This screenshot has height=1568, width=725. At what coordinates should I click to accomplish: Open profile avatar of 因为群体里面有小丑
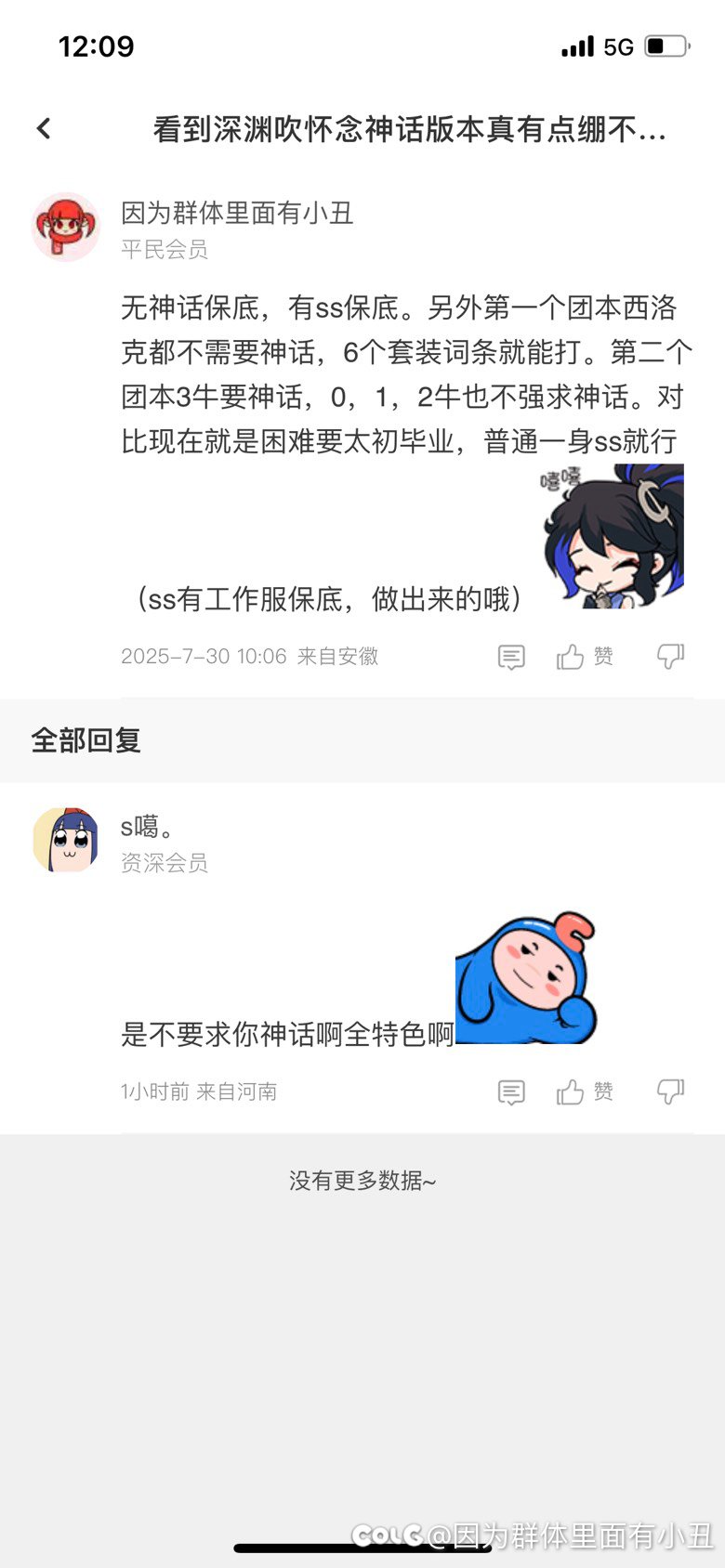pyautogui.click(x=66, y=227)
